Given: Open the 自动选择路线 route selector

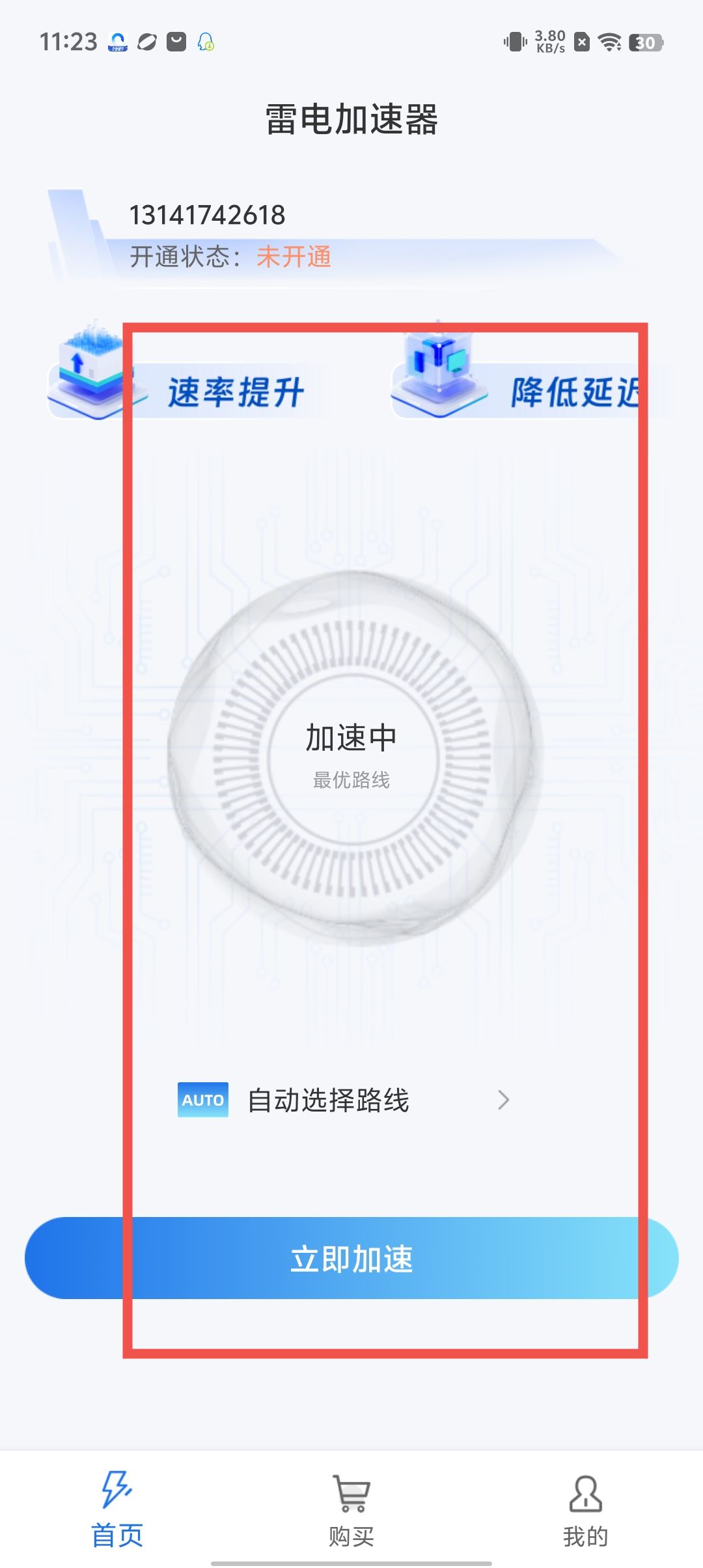Looking at the screenshot, I should (x=344, y=1100).
